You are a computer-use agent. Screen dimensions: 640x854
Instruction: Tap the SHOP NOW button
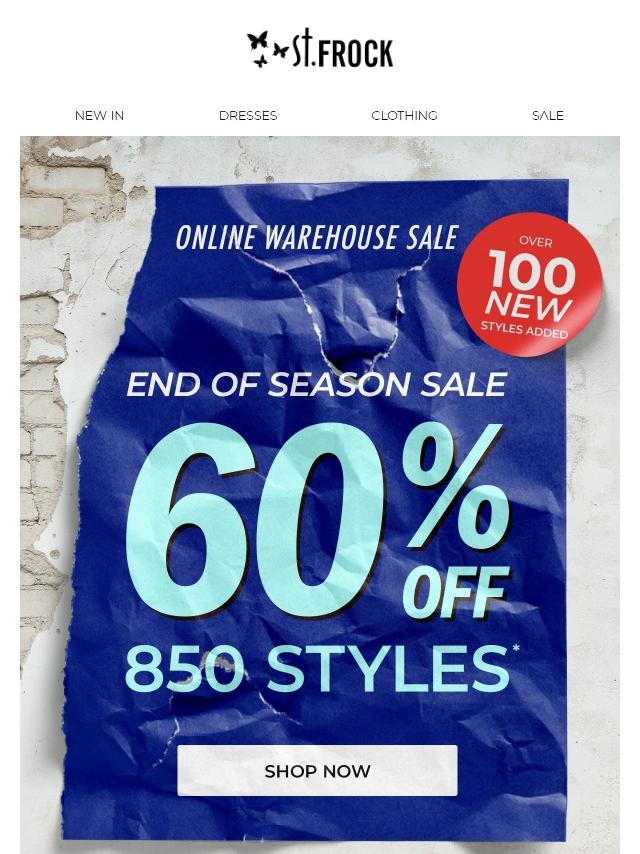tap(317, 771)
